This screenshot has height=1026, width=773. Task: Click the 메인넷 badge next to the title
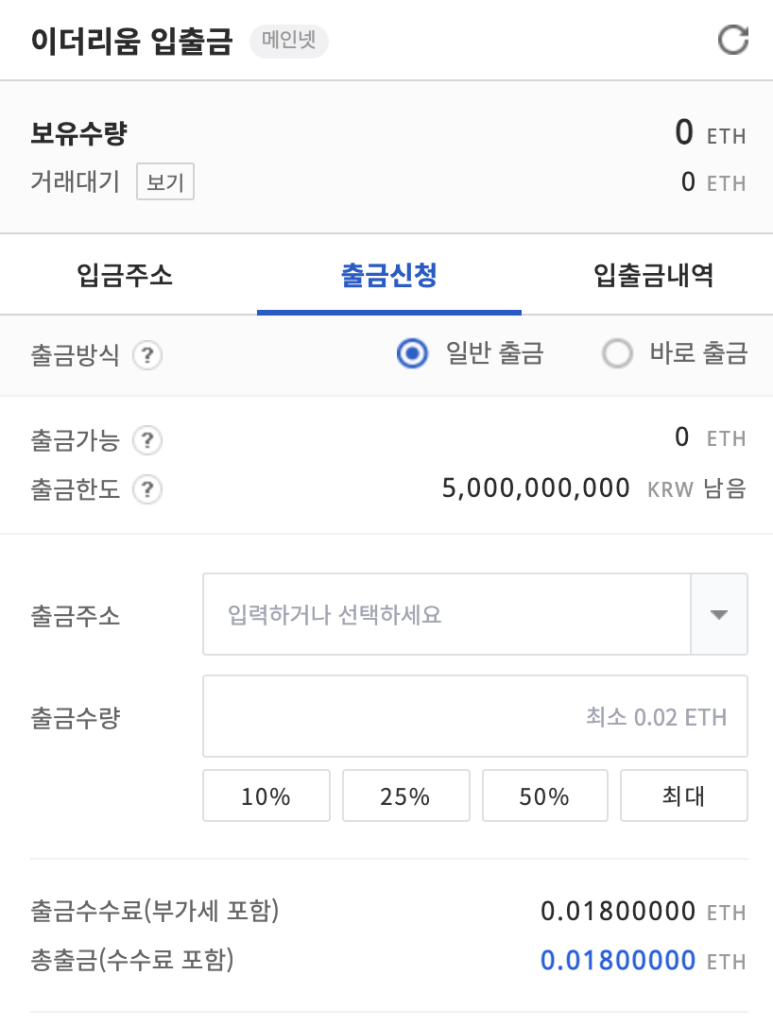tap(288, 43)
